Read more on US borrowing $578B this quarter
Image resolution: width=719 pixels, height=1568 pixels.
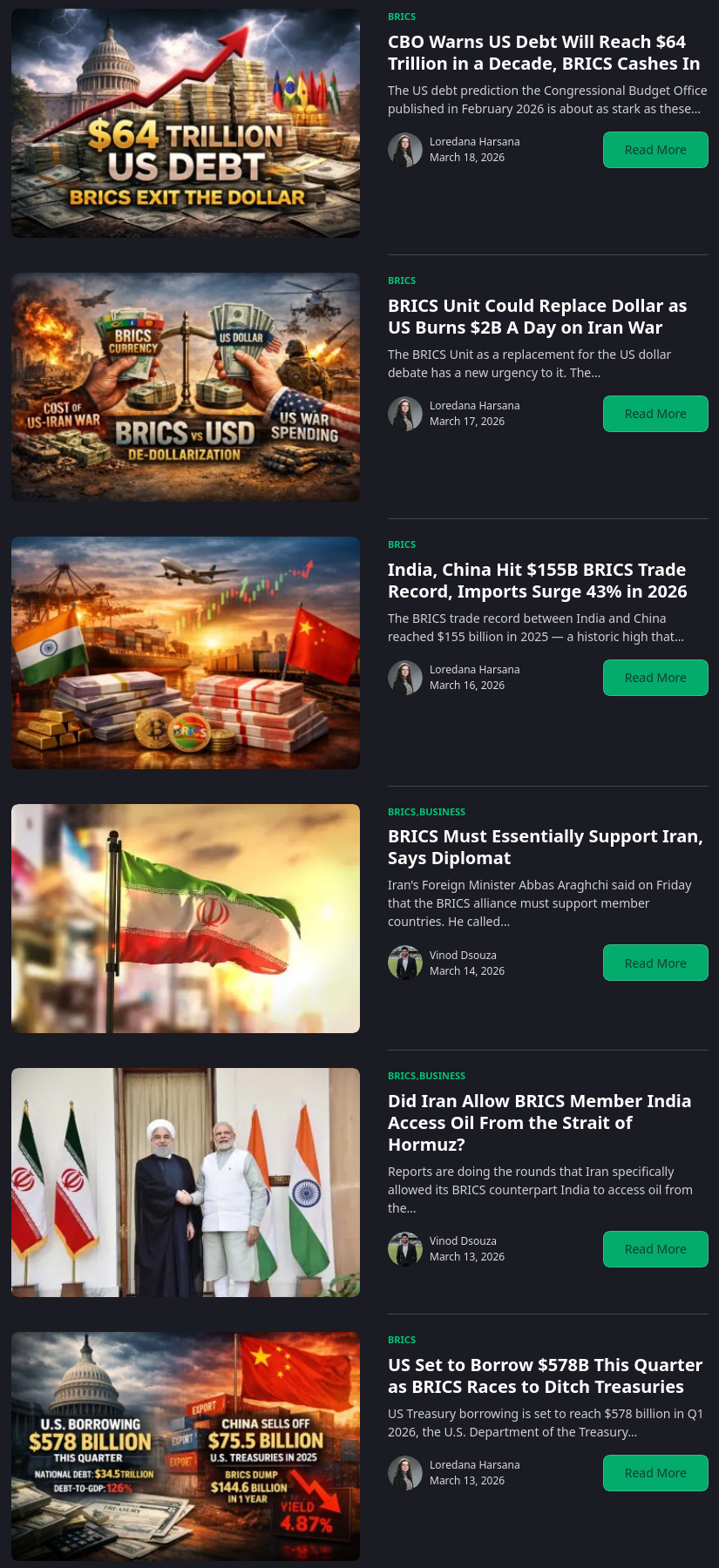click(655, 1472)
